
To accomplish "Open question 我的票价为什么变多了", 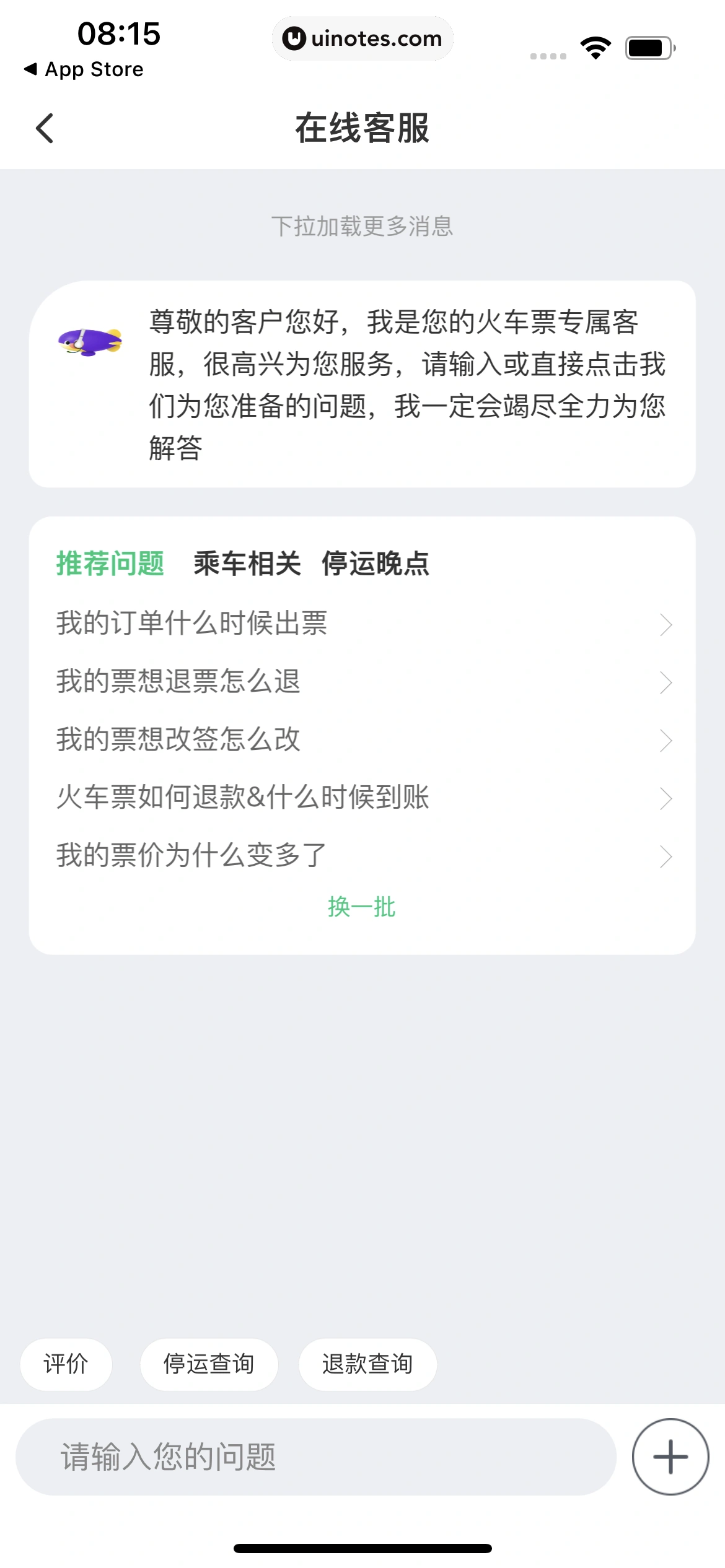I will [x=362, y=856].
